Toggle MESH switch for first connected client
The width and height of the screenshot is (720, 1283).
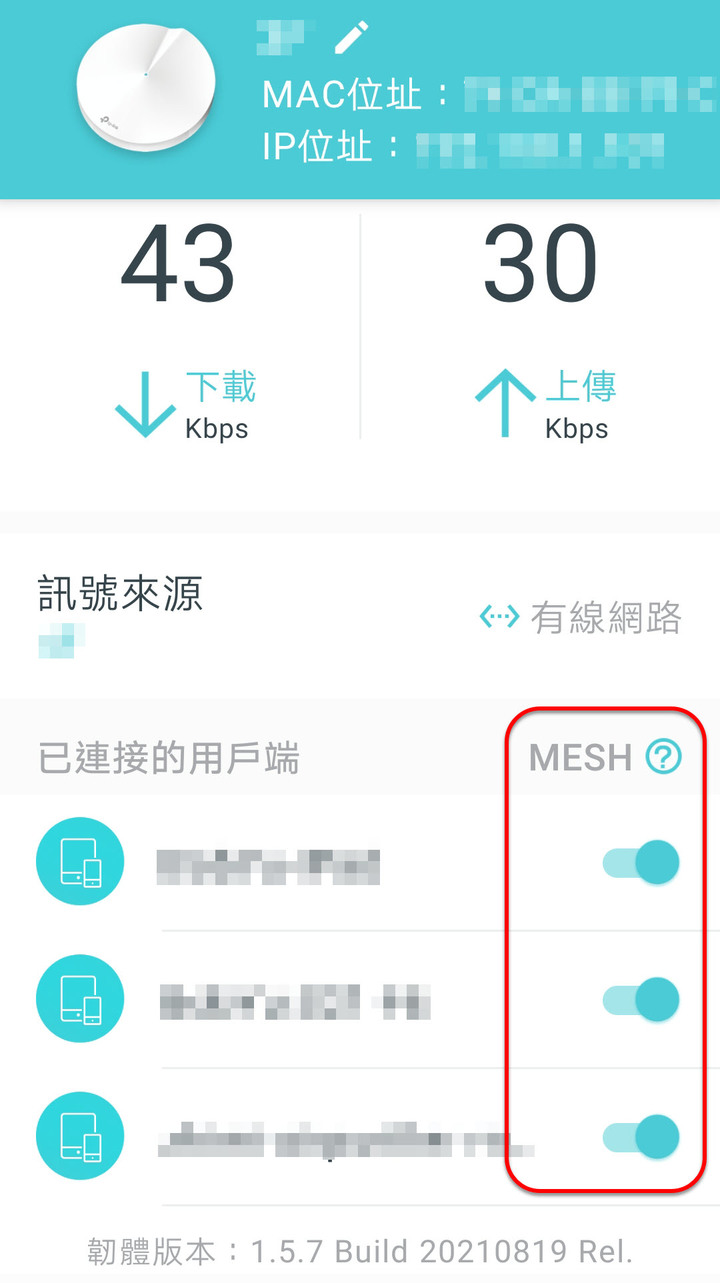coord(642,862)
